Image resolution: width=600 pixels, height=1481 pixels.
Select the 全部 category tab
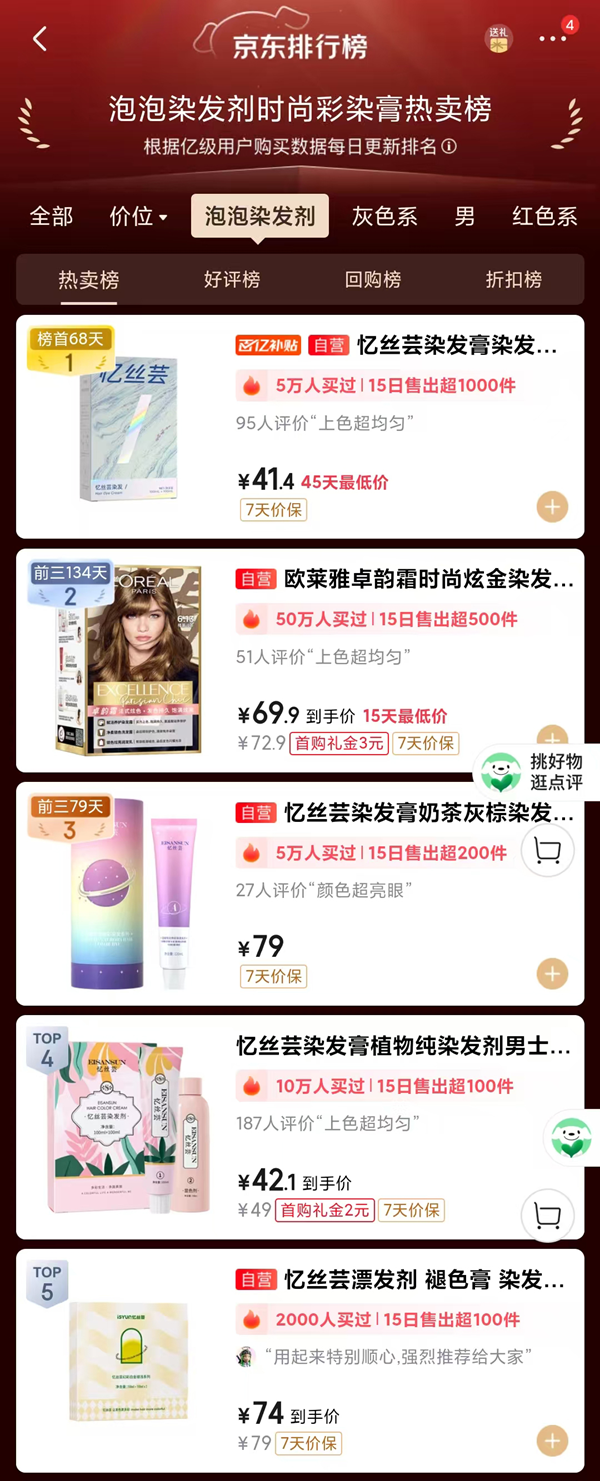[x=51, y=216]
